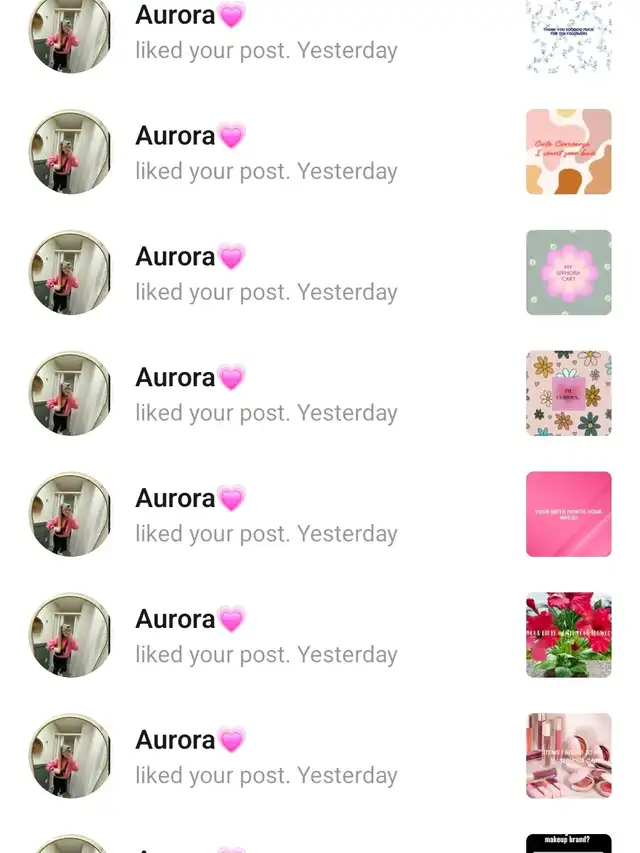This screenshot has width=640, height=853.
Task: Tap the retro flower pattern post thumbnail
Action: click(568, 393)
